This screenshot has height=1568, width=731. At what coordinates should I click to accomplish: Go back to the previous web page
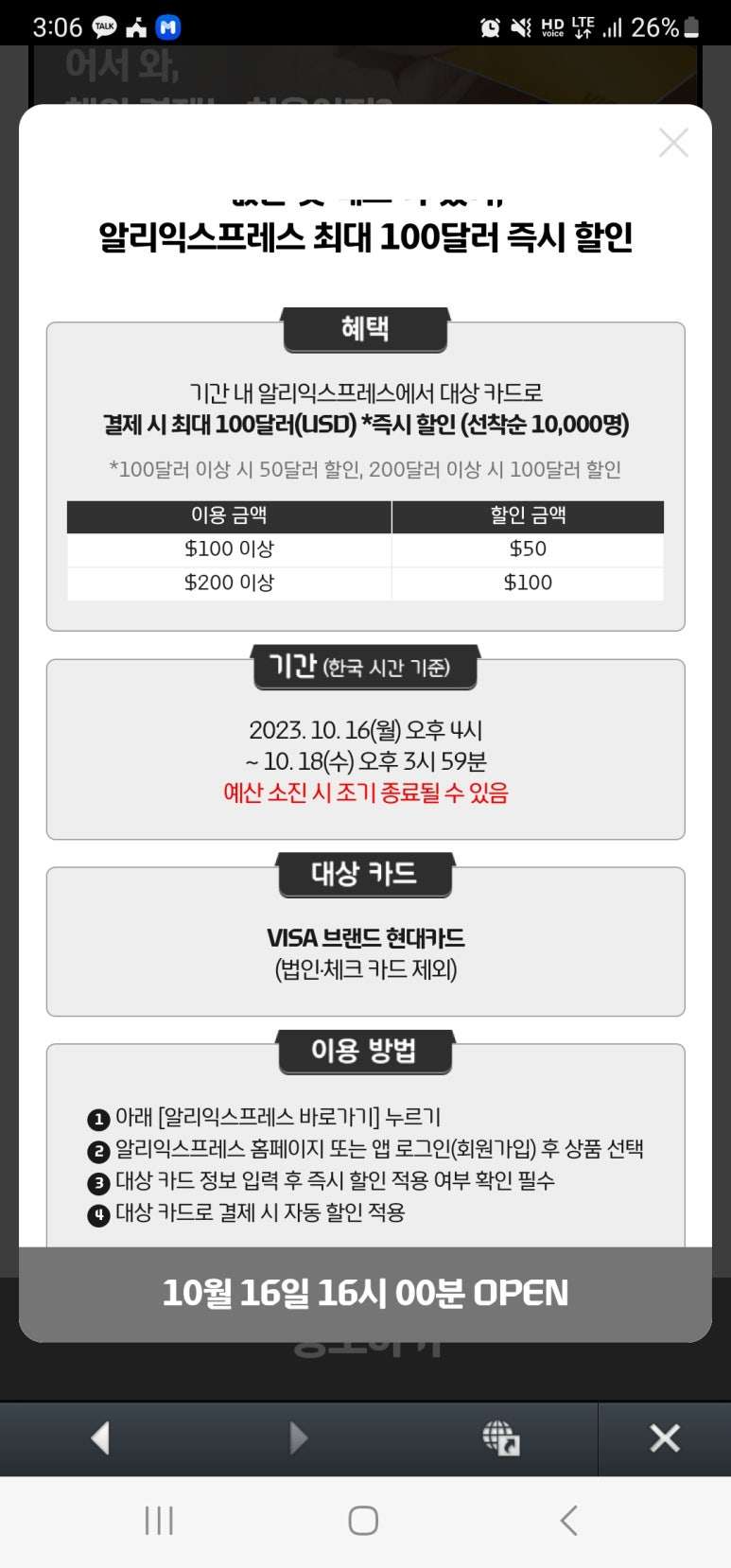coord(100,1438)
